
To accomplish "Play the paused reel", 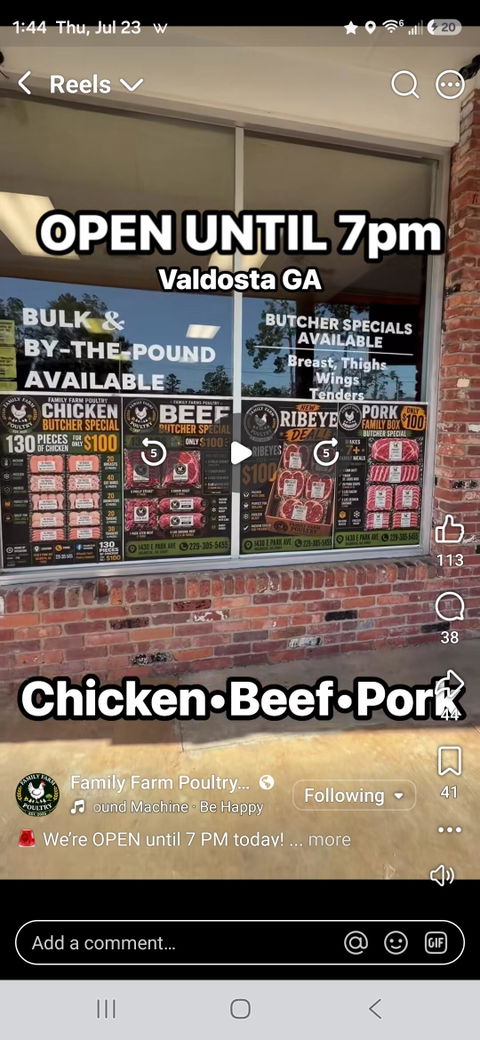I will (240, 453).
